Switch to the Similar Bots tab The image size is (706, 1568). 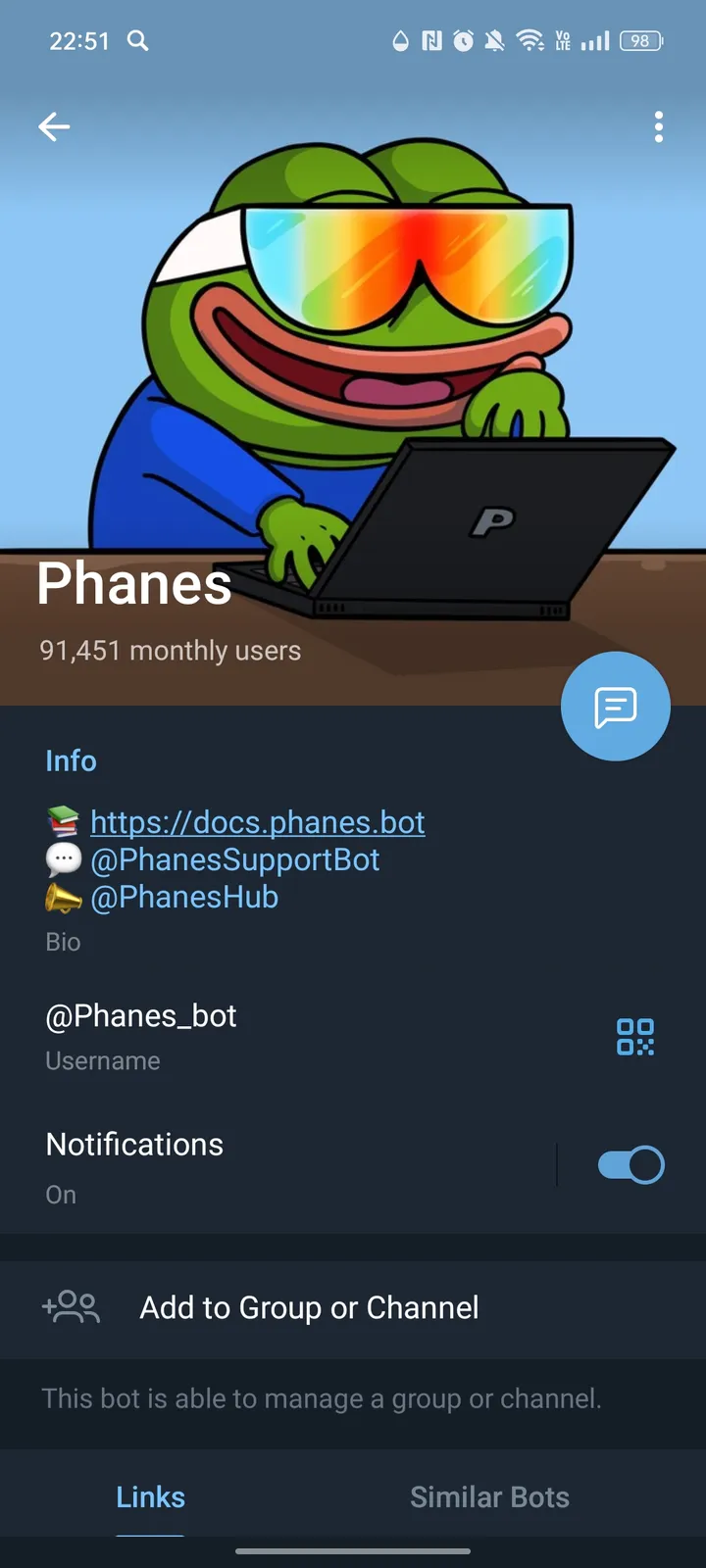[489, 1497]
